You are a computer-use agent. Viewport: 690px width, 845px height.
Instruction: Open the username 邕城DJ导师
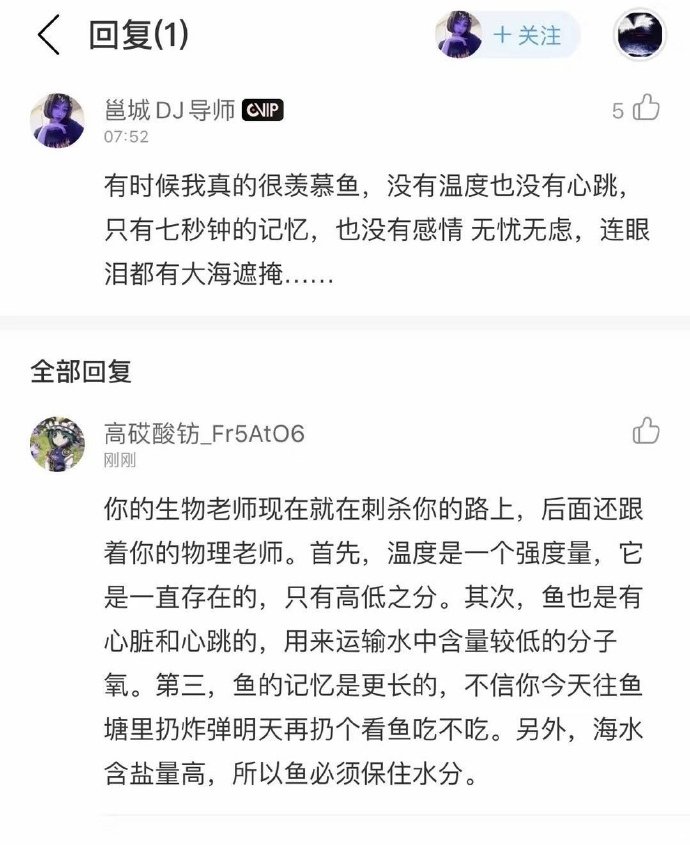tap(169, 111)
